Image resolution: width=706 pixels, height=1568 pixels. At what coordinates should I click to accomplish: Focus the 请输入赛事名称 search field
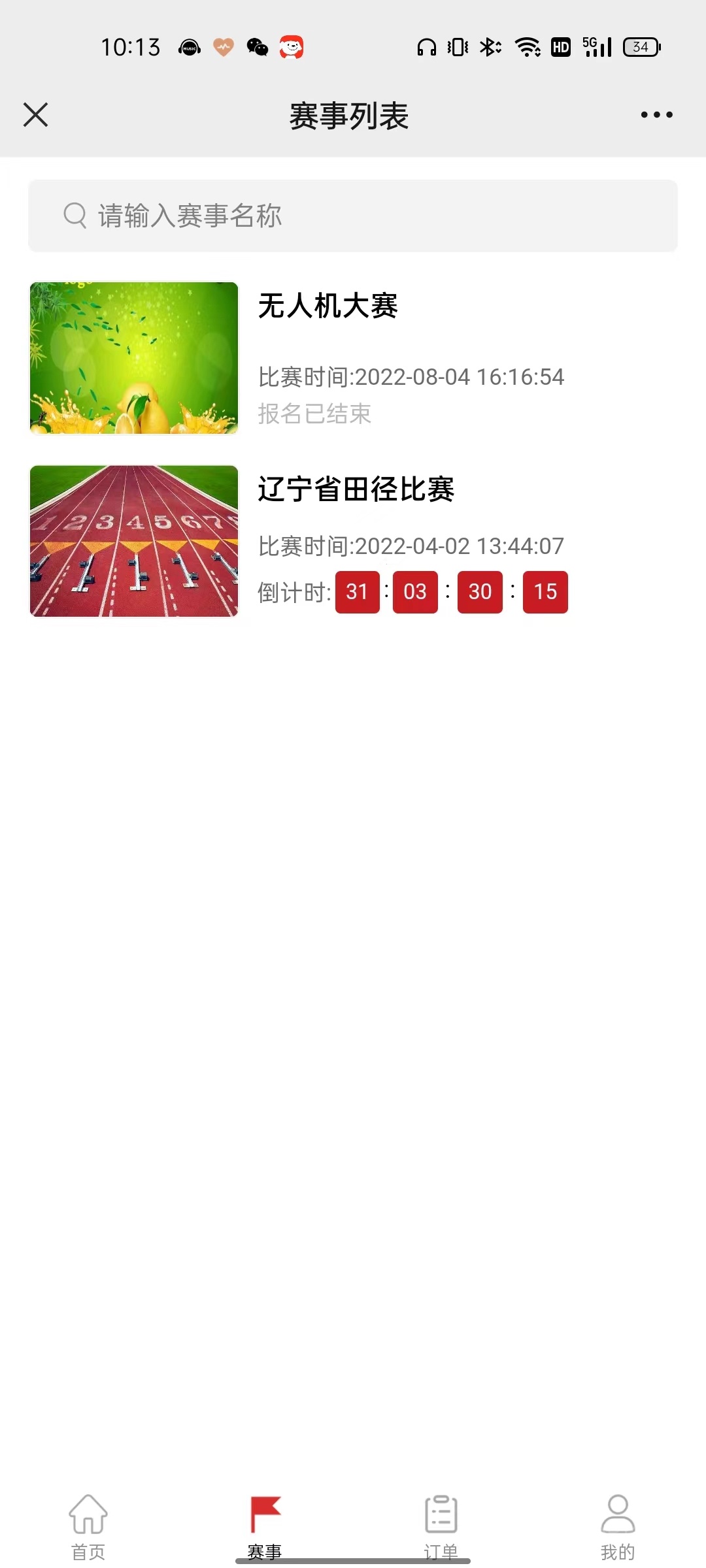[x=353, y=216]
